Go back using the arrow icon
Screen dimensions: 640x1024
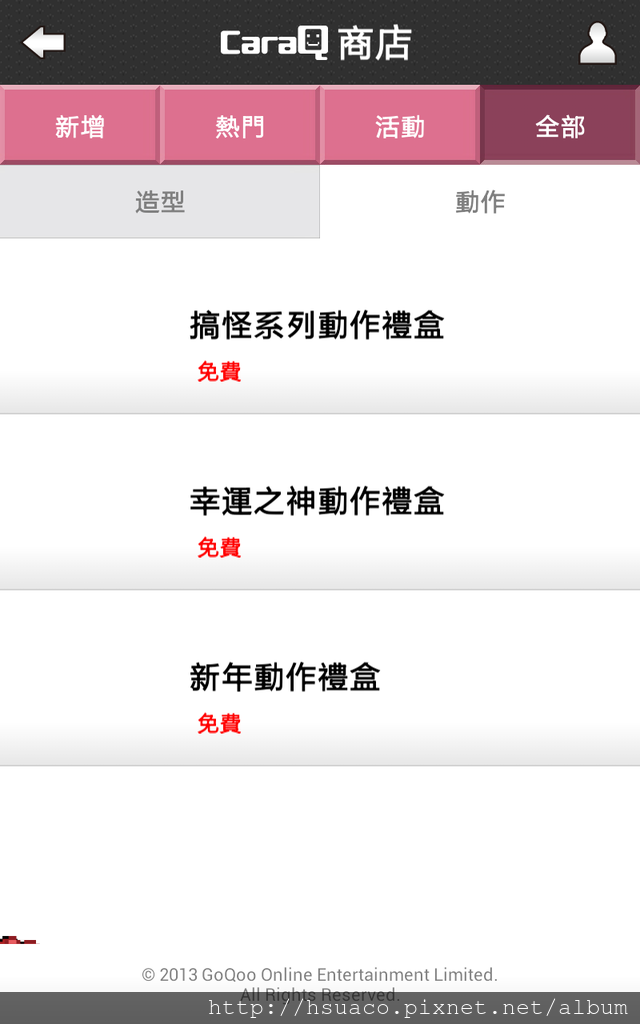point(43,43)
